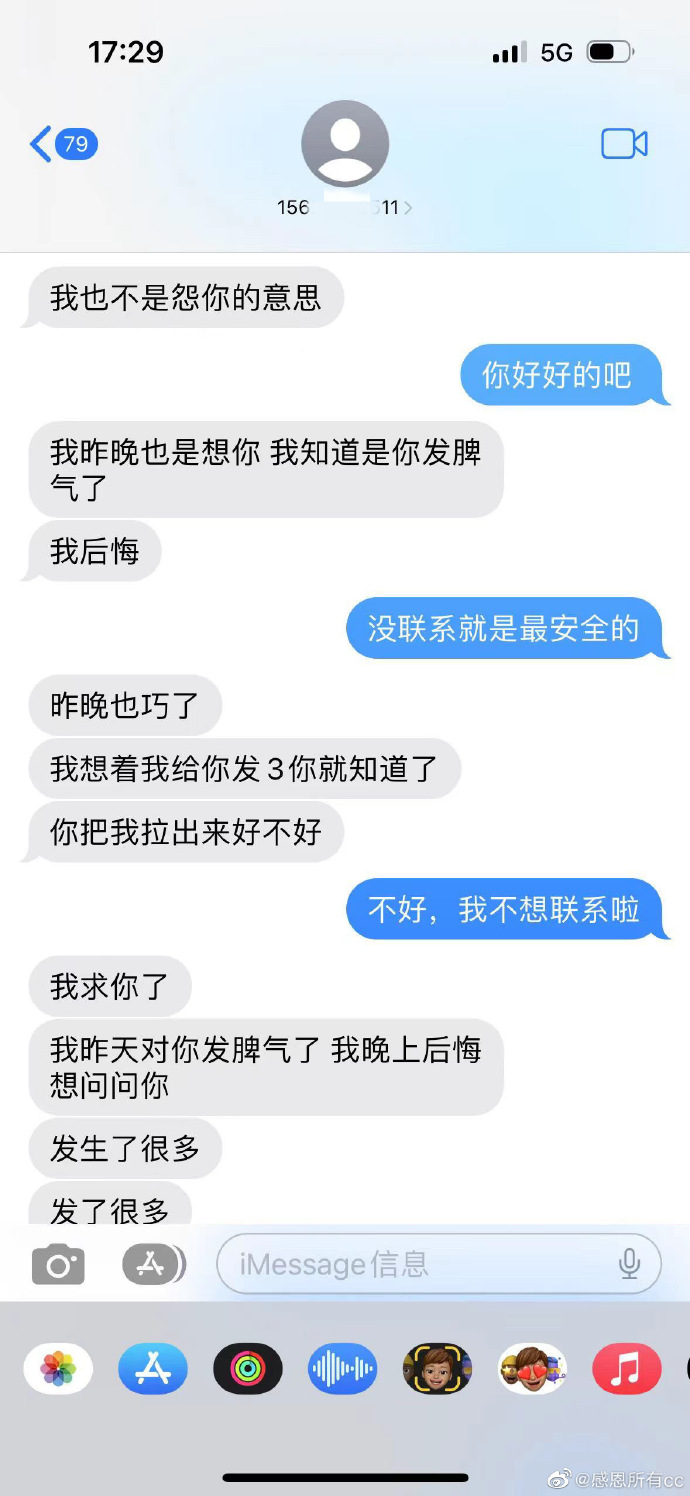Open the Fitness activity rings app
This screenshot has width=690, height=1496.
[x=248, y=1369]
